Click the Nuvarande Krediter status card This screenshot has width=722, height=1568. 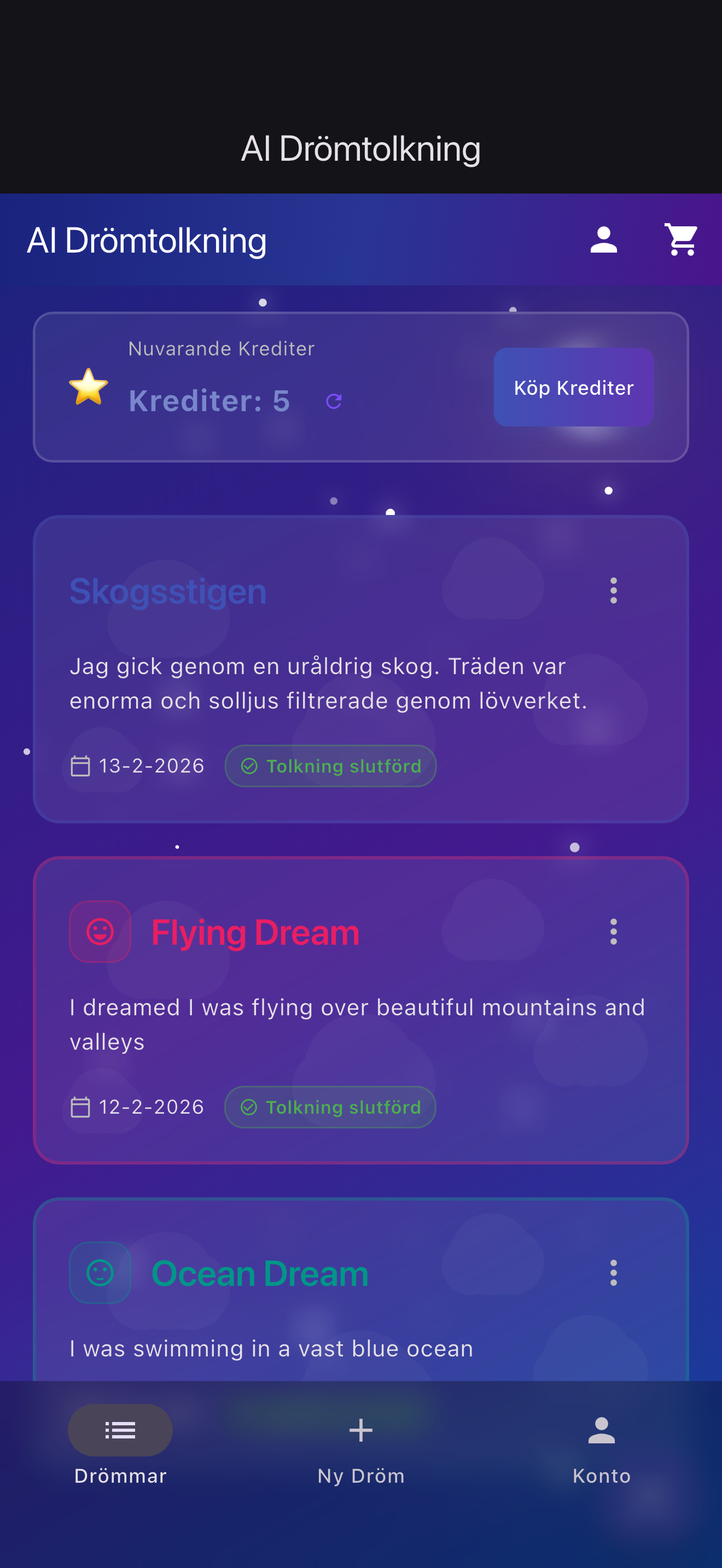(x=361, y=386)
